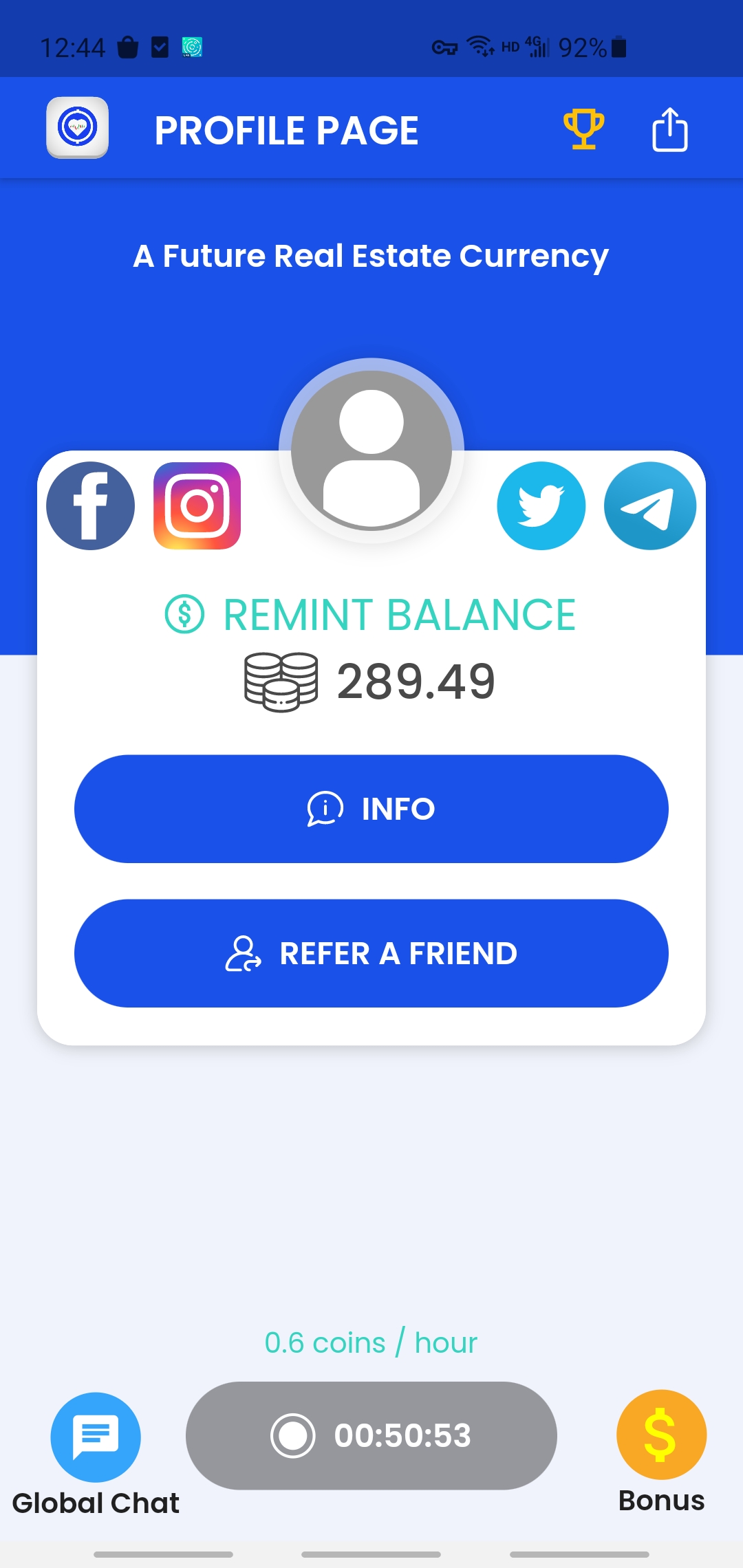743x1568 pixels.
Task: Open the trophy leaderboard icon
Action: [x=583, y=129]
